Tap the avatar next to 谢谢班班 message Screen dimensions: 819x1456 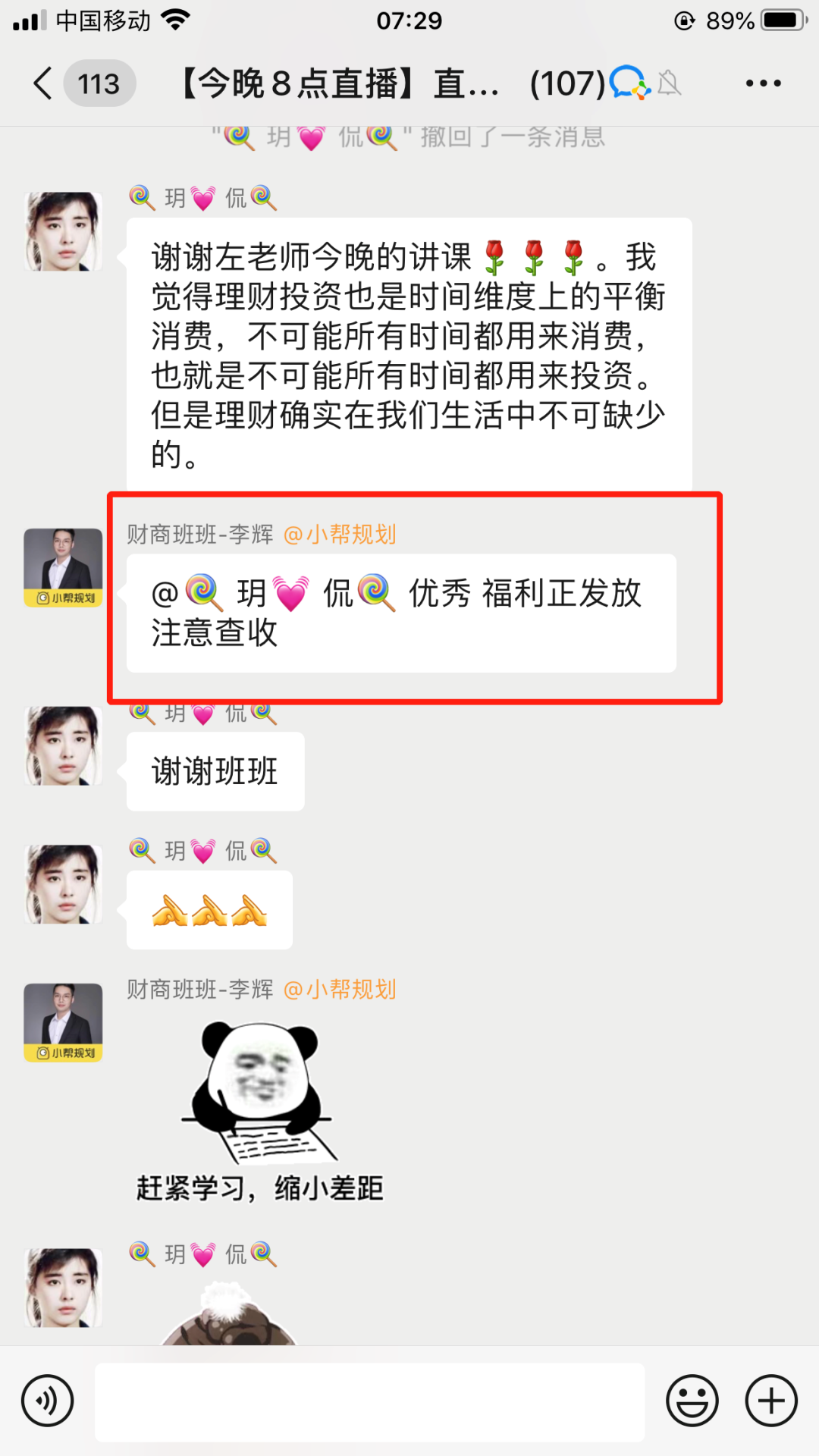point(63,745)
